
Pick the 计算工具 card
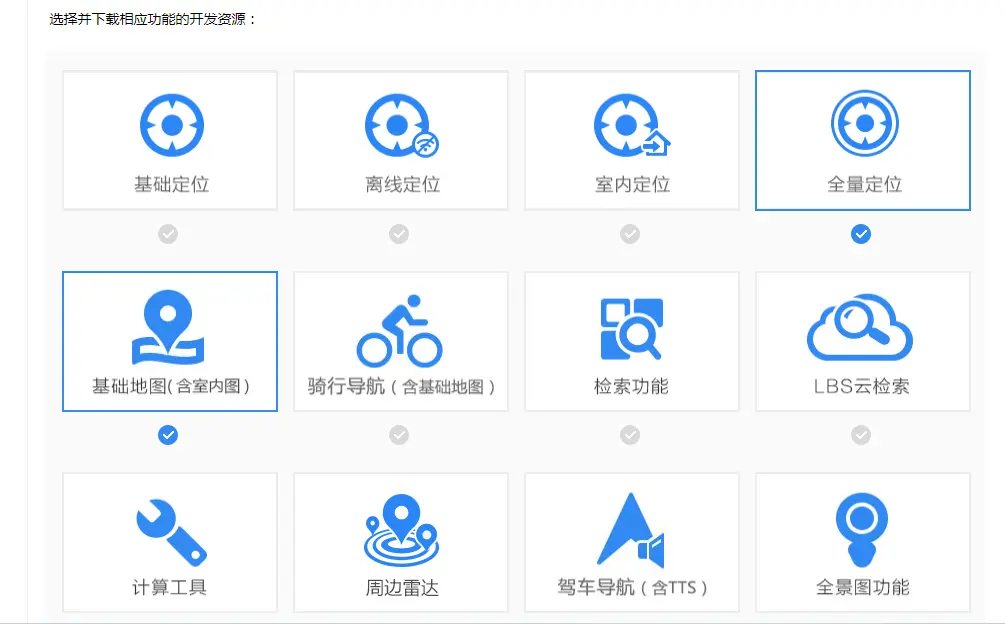(x=170, y=542)
